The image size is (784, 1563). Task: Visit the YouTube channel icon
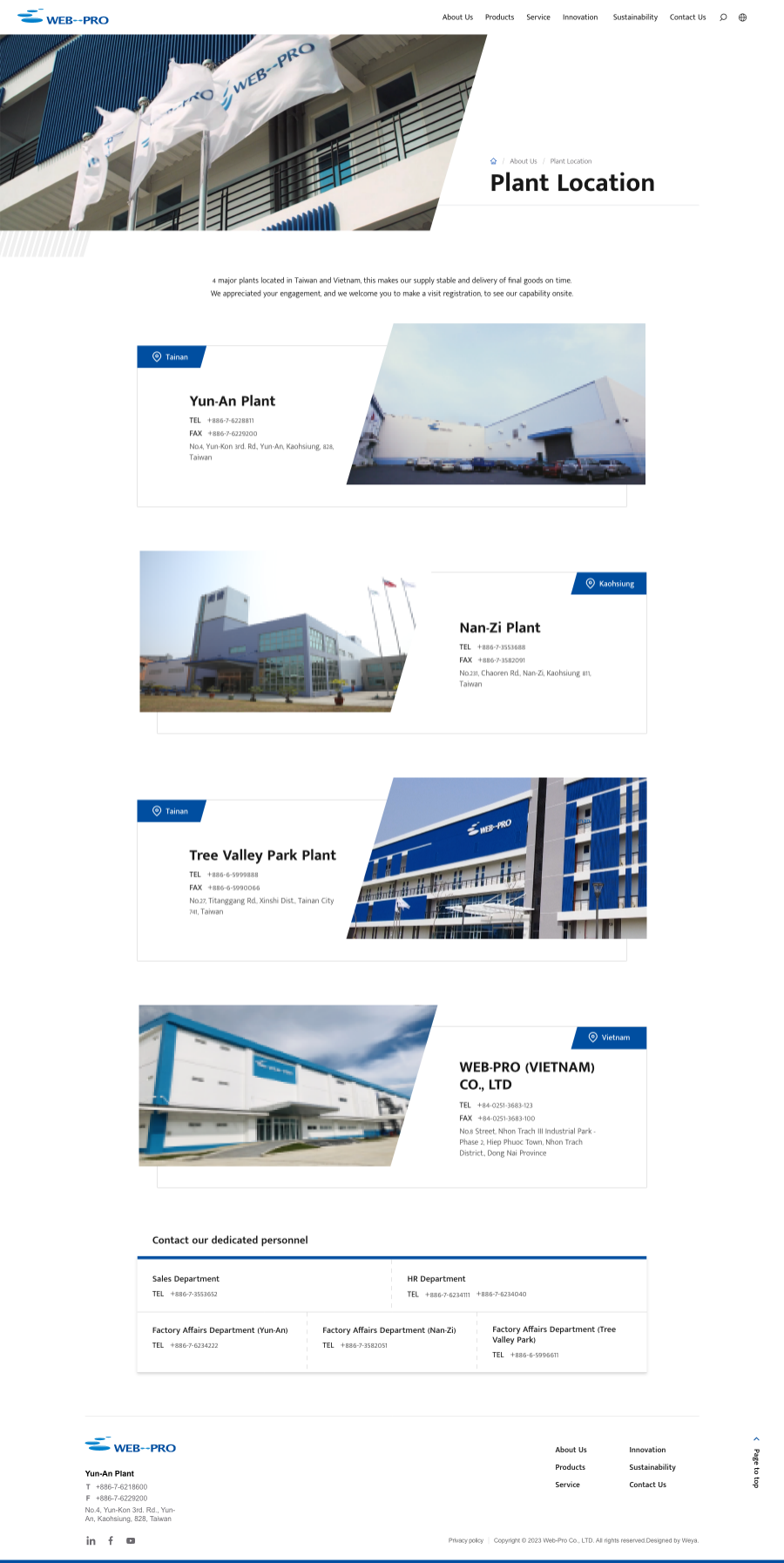(x=131, y=1540)
